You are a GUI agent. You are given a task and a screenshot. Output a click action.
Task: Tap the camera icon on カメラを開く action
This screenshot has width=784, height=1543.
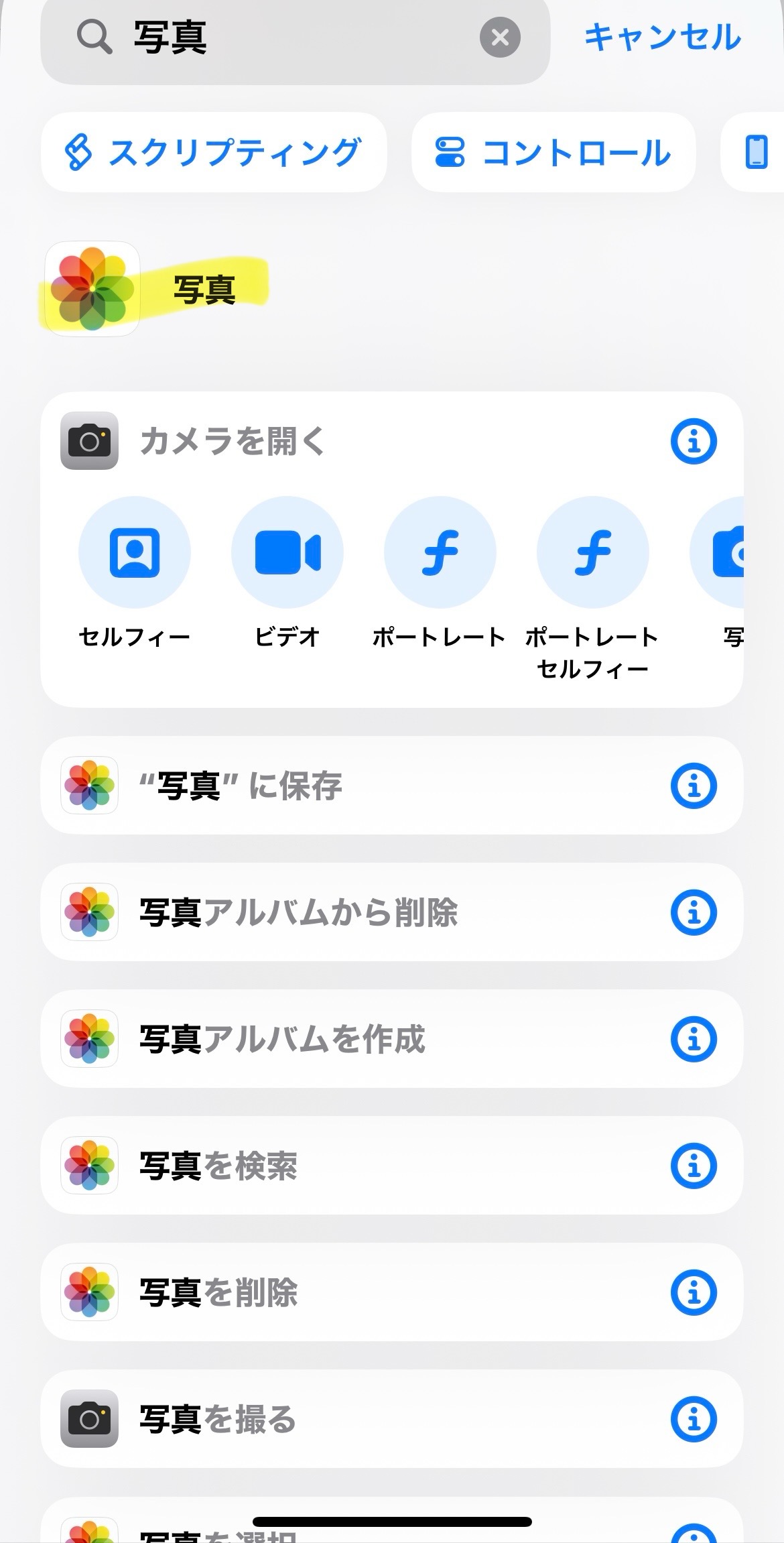(x=89, y=441)
